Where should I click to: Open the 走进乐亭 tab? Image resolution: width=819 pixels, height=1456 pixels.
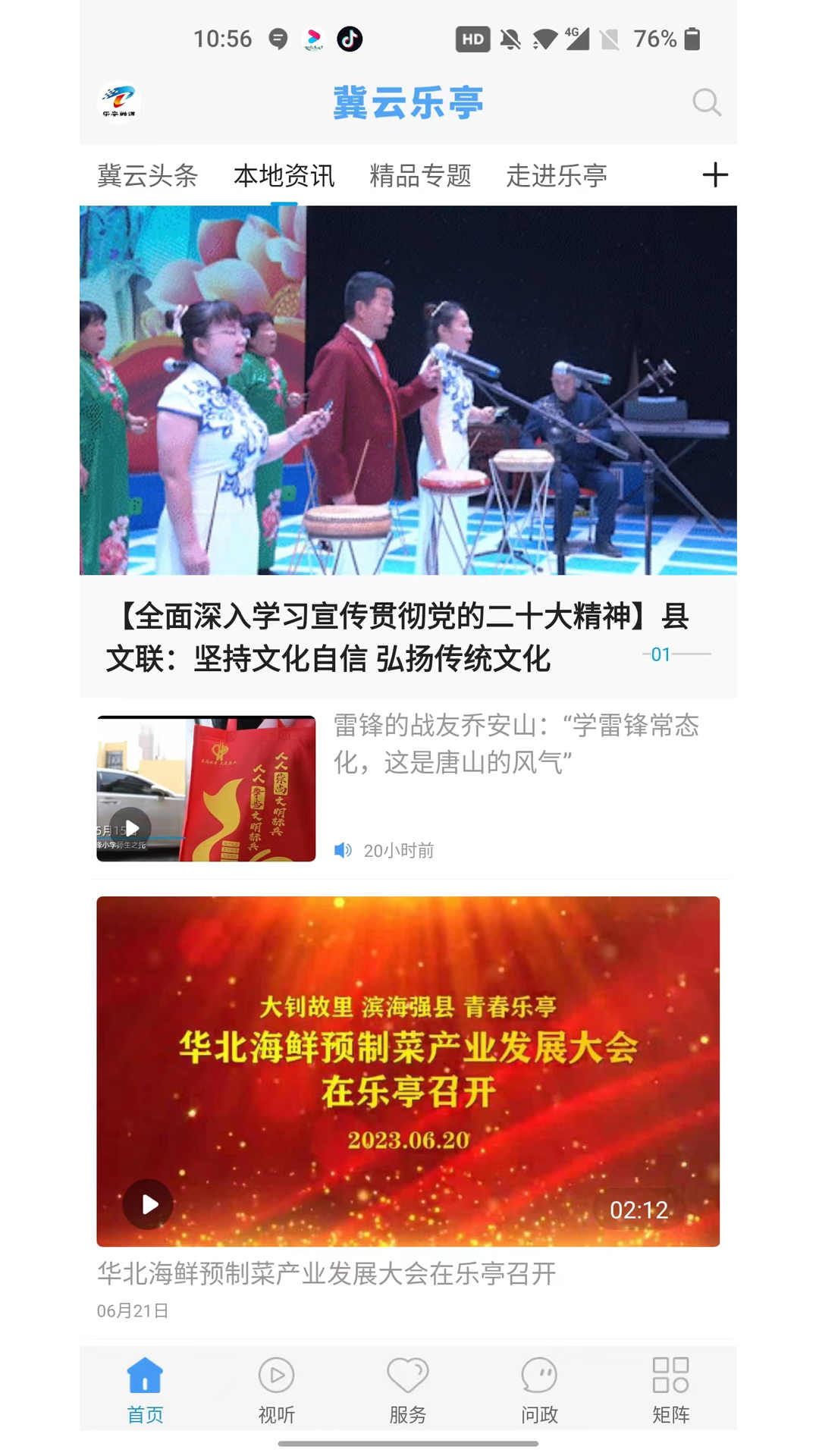pos(559,174)
